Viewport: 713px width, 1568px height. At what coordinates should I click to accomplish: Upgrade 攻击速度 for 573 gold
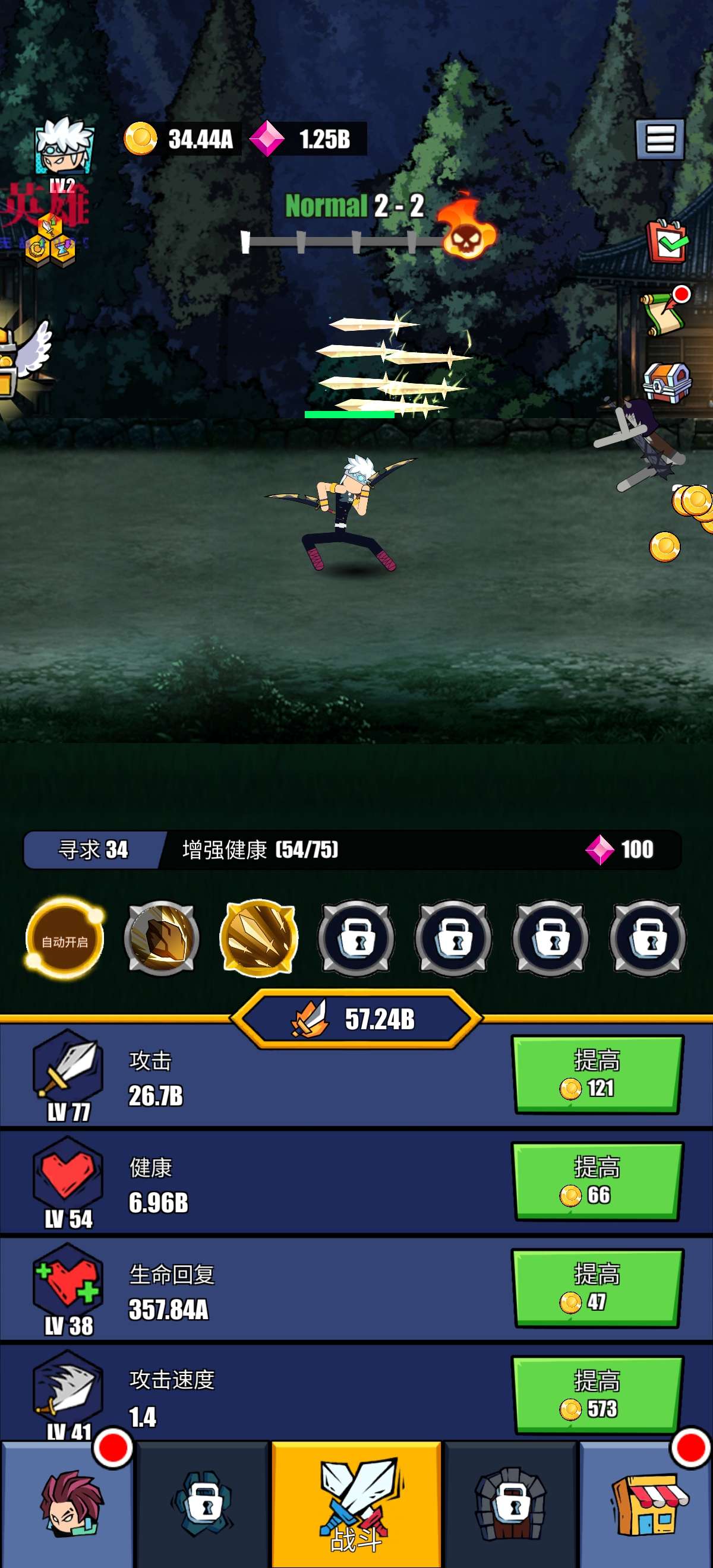pos(597,1395)
